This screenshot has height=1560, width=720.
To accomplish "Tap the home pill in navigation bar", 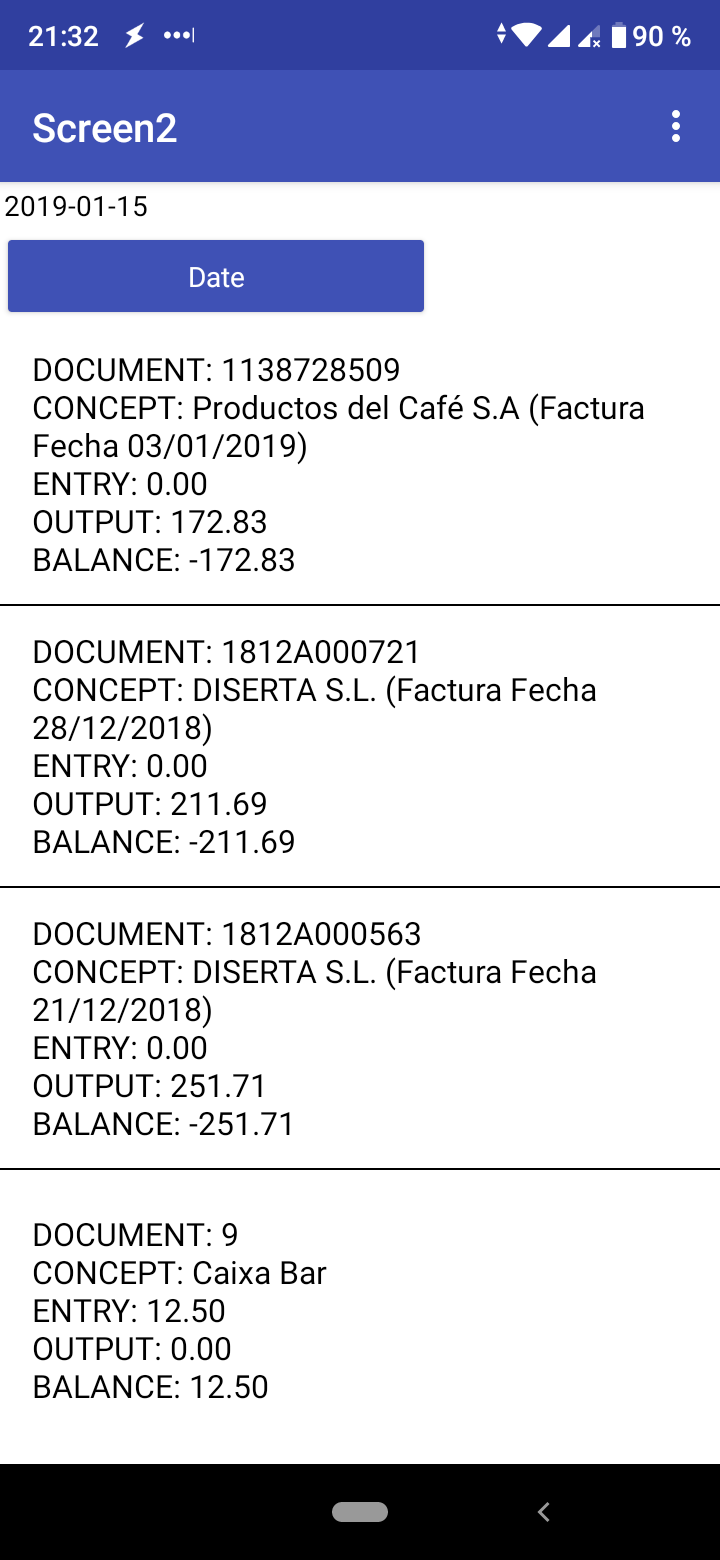I will coord(360,1512).
